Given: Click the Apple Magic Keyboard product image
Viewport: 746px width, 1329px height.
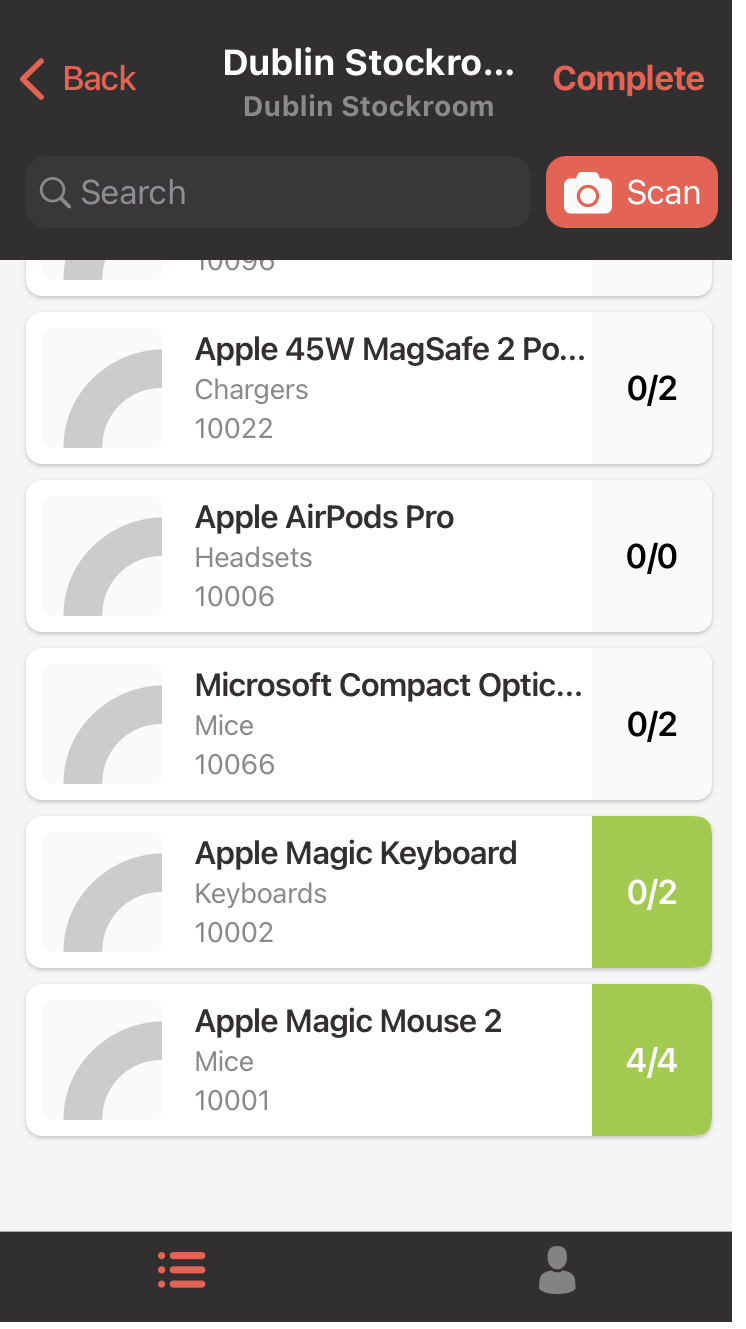Looking at the screenshot, I should point(101,892).
